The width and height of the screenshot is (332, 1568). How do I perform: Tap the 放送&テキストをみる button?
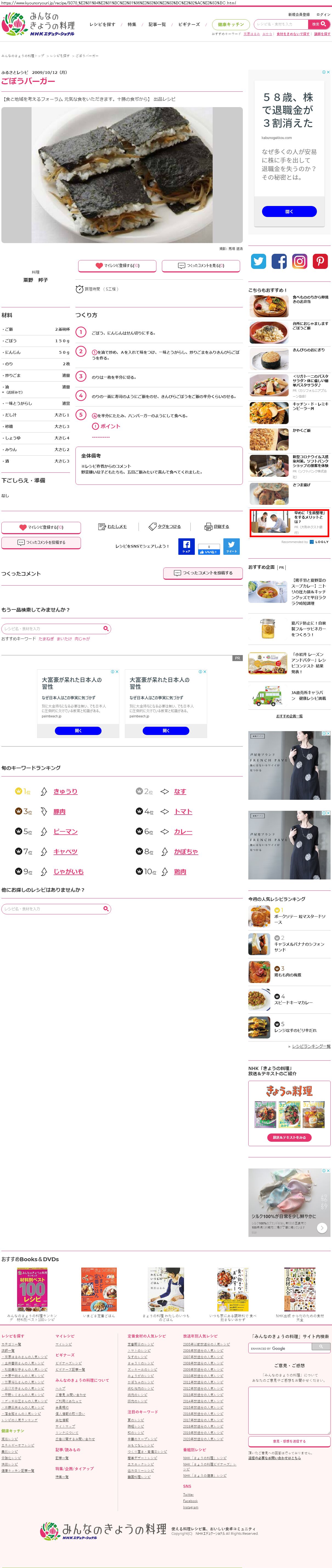[x=289, y=1137]
